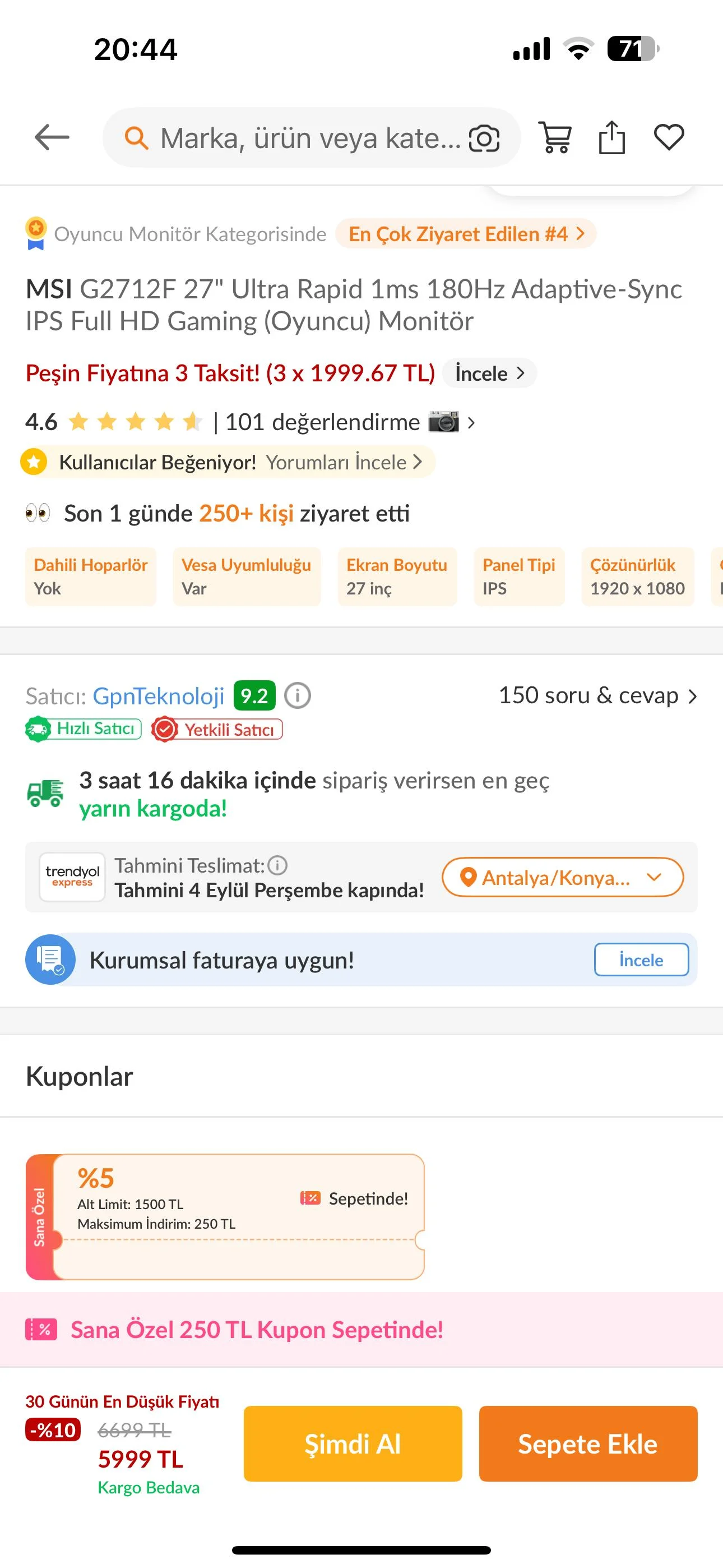Buy now with Şimdi Al
The width and height of the screenshot is (723, 1568).
point(353,1443)
